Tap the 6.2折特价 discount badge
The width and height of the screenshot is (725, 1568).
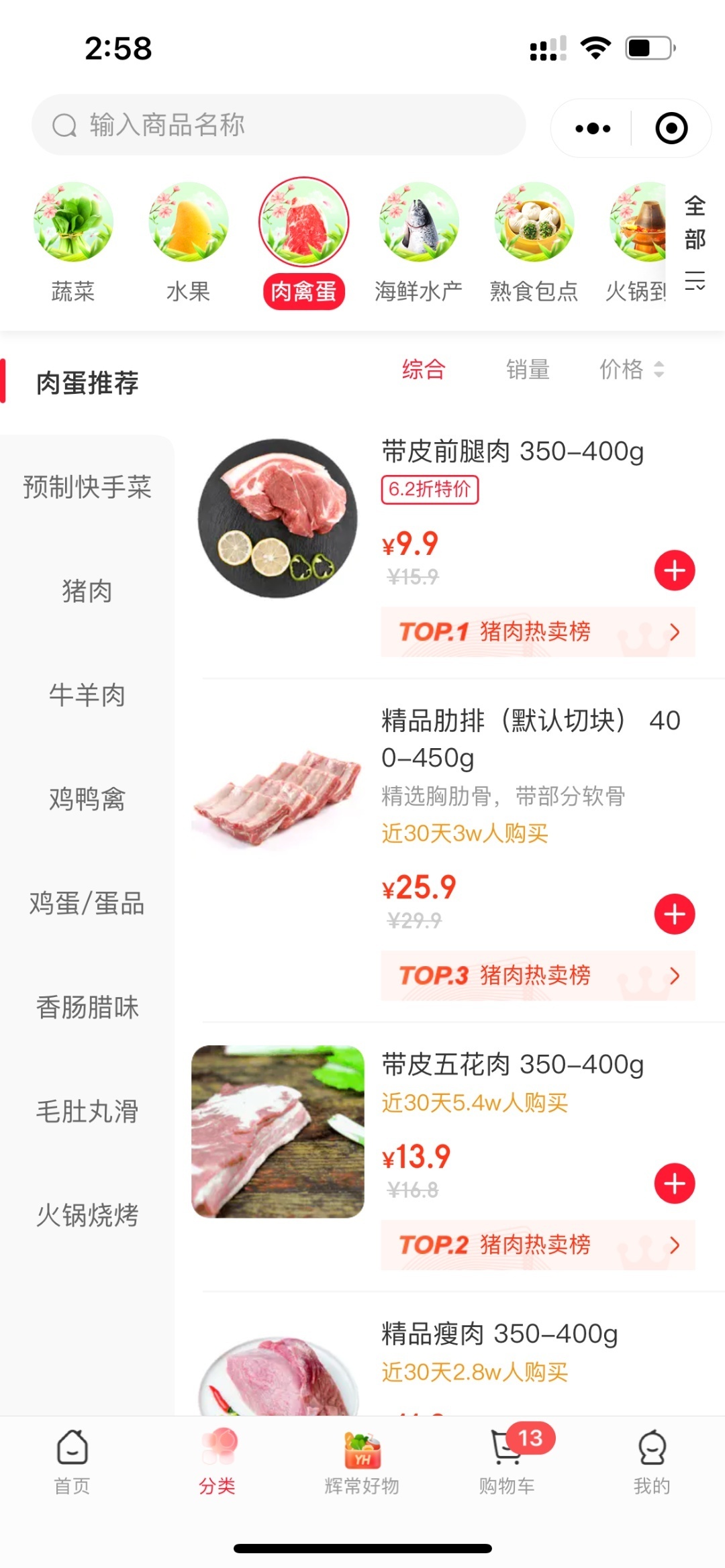tap(430, 490)
